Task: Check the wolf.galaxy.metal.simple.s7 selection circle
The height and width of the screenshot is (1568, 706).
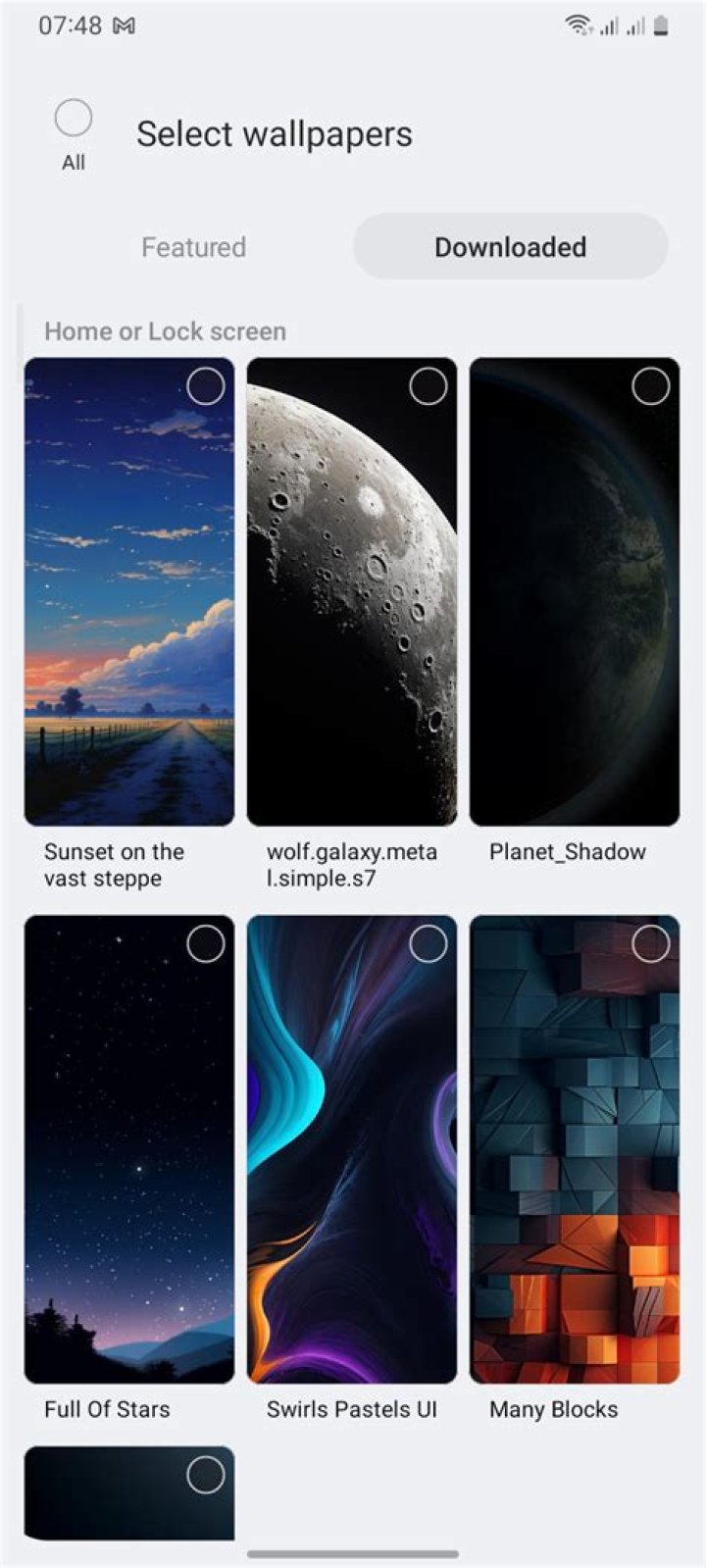Action: [x=428, y=387]
